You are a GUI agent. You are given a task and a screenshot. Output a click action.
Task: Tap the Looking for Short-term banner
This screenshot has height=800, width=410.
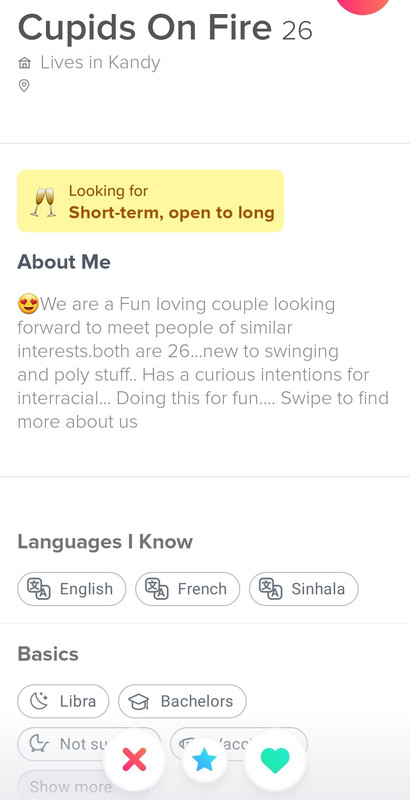click(x=150, y=201)
